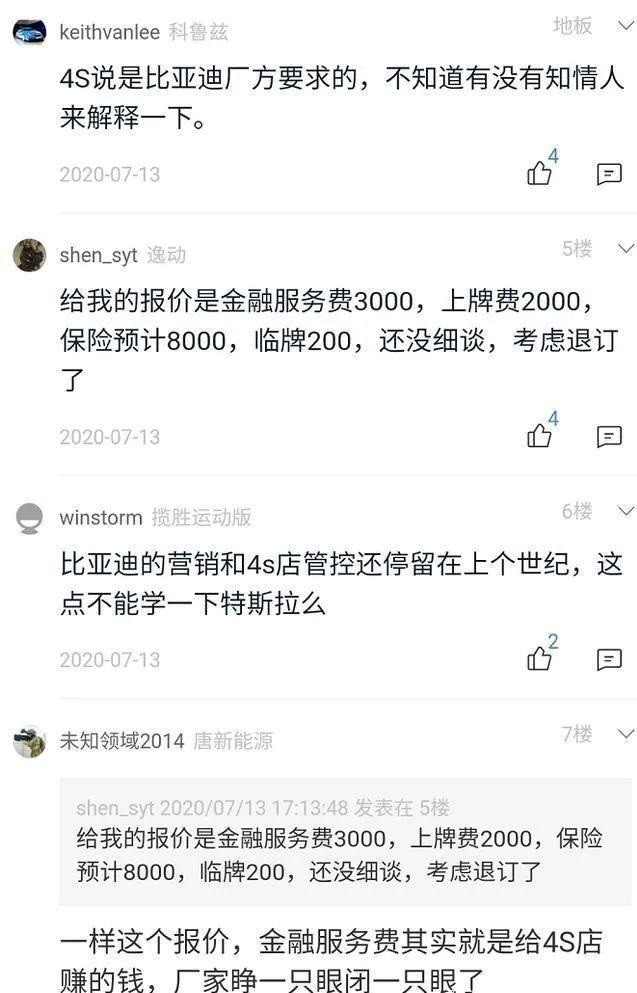Viewport: 637px width, 993px height.
Task: Like shen_syt's comment
Action: [540, 436]
